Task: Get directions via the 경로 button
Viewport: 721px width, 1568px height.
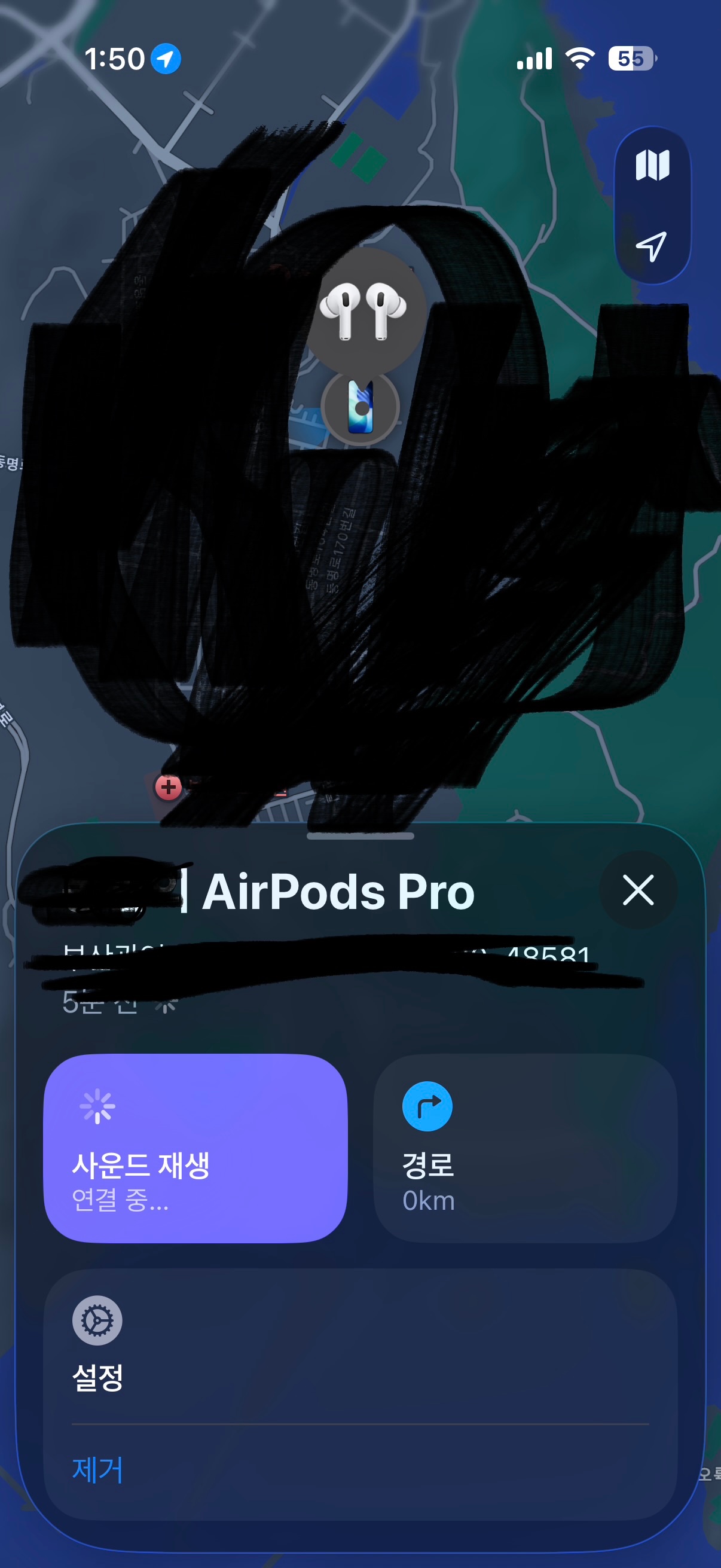Action: tap(524, 1148)
